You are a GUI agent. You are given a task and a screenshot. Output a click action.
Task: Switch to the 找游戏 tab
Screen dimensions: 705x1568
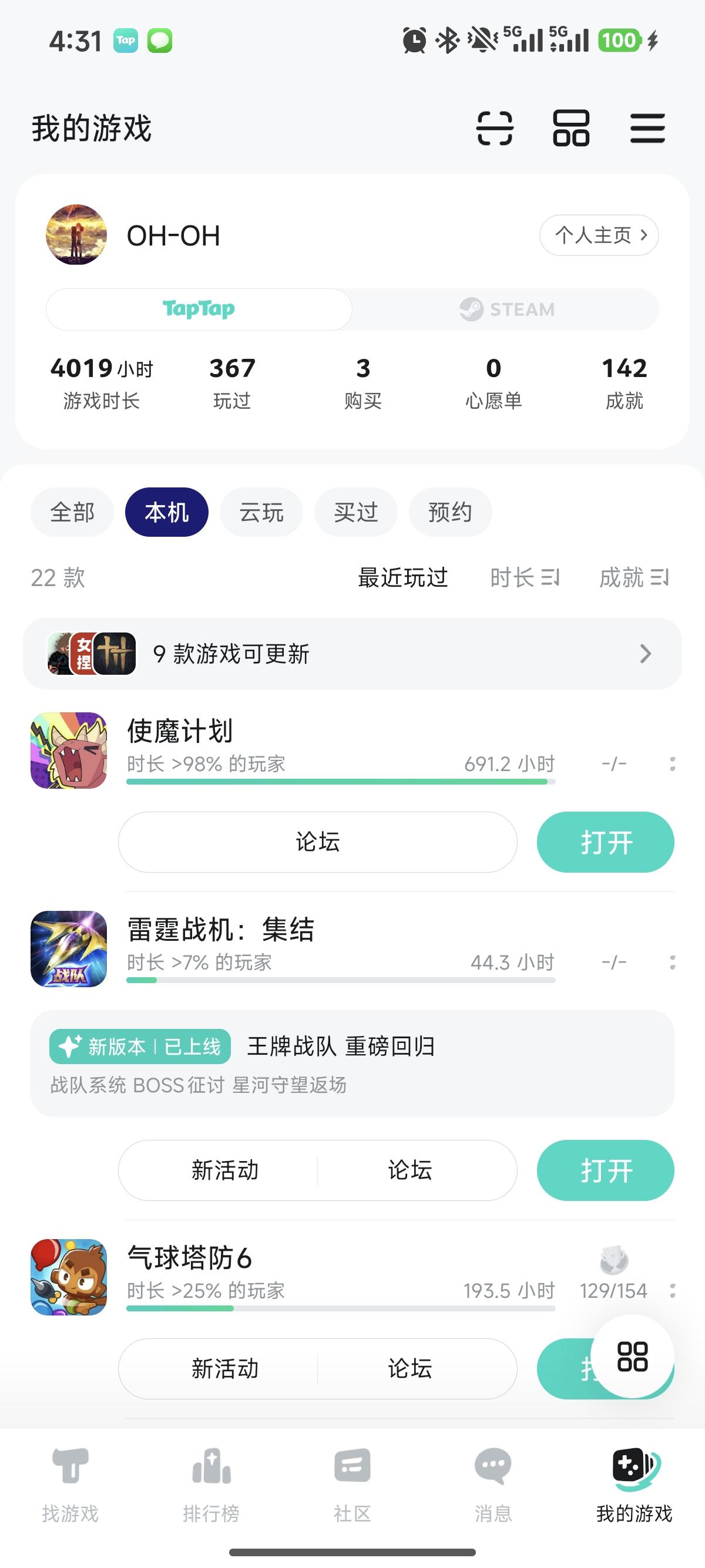[70, 1484]
